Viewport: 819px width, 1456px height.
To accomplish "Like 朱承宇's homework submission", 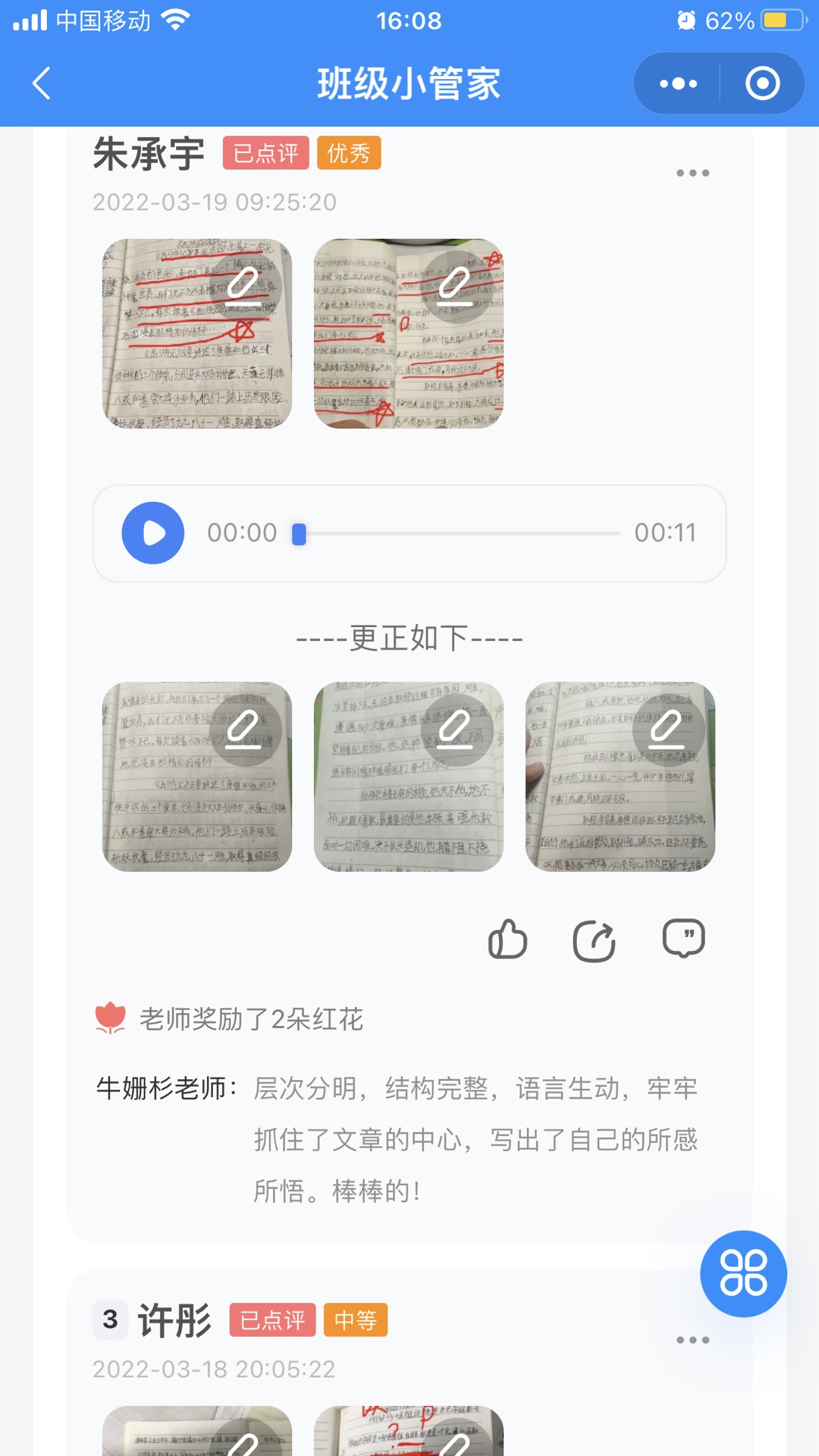I will pyautogui.click(x=507, y=940).
